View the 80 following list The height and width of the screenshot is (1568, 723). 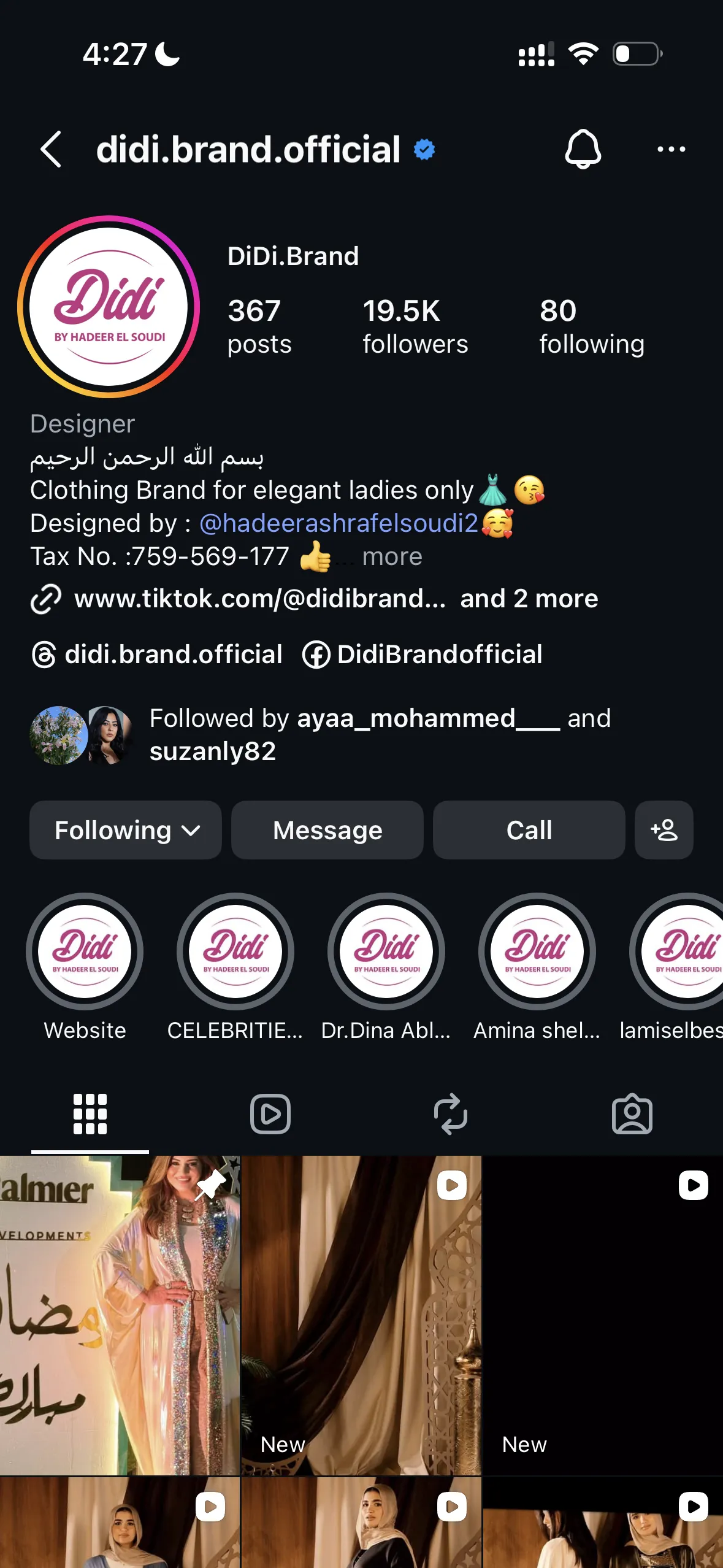(x=591, y=326)
